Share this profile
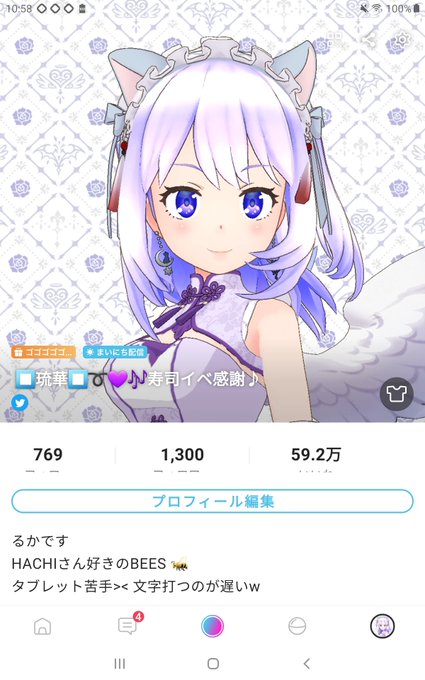 pyautogui.click(x=368, y=40)
